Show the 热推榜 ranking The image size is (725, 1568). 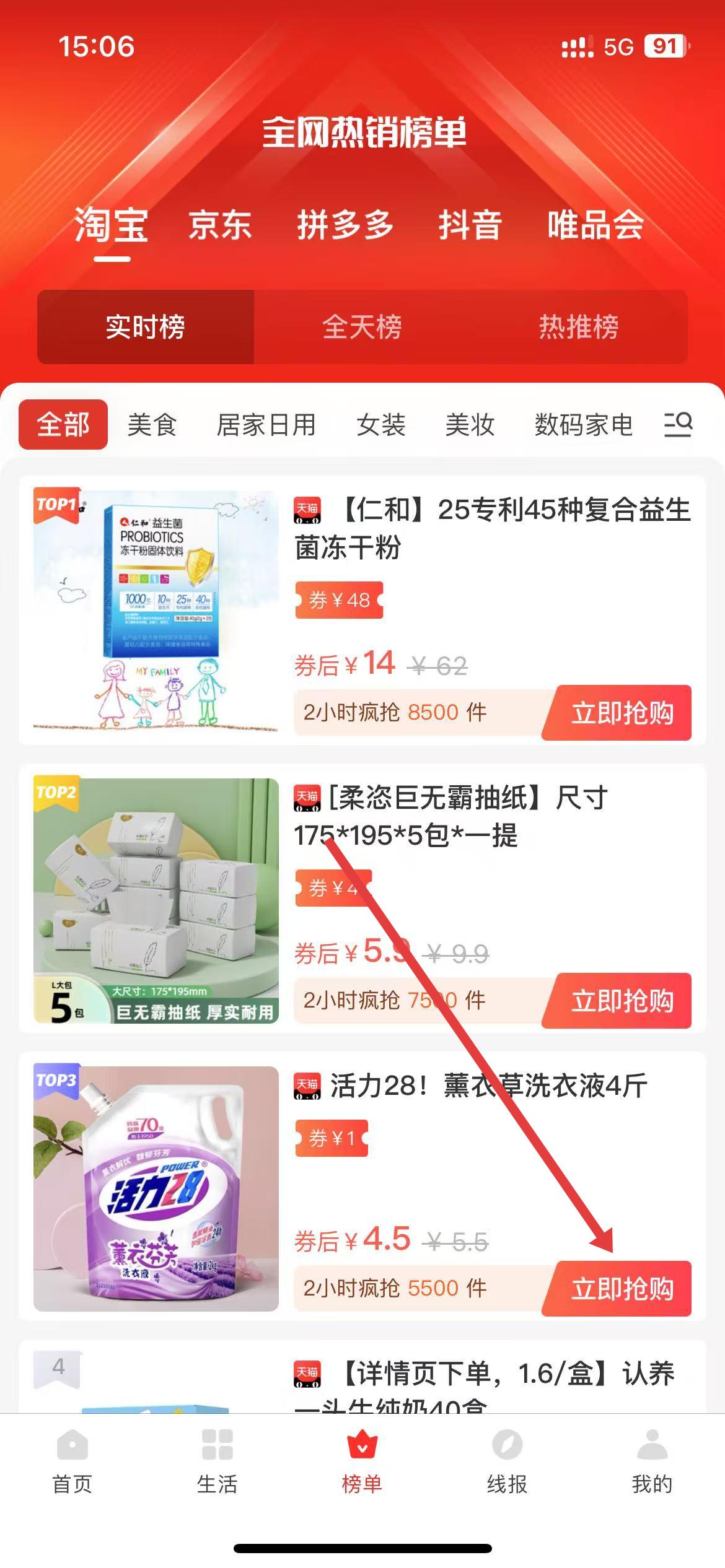click(x=578, y=327)
